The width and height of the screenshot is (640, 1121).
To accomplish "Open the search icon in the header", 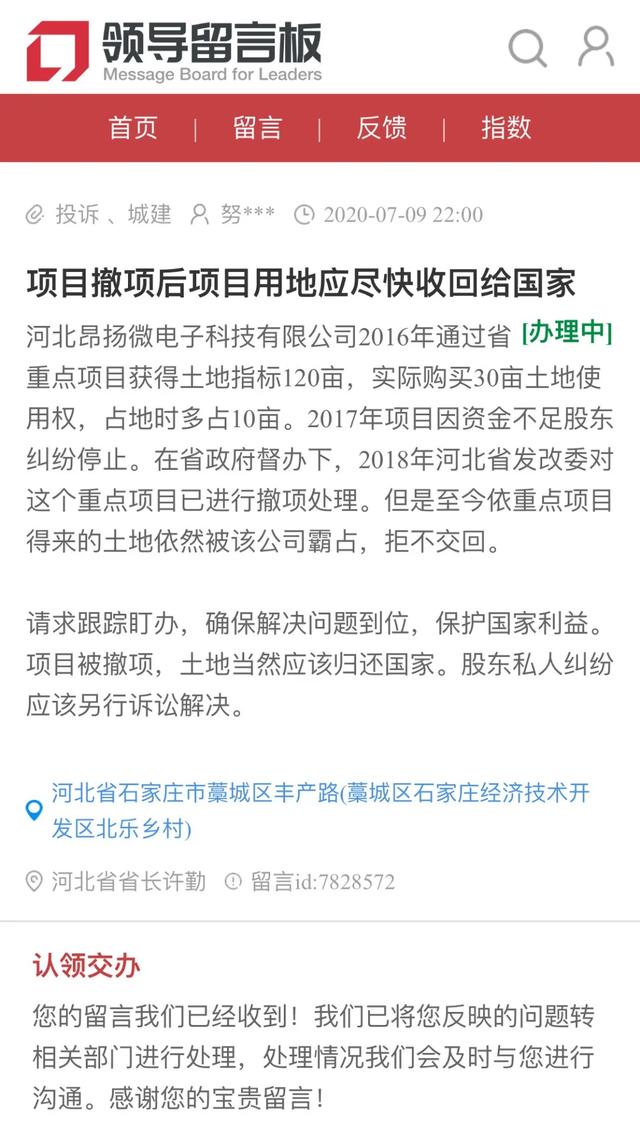I will point(527,47).
